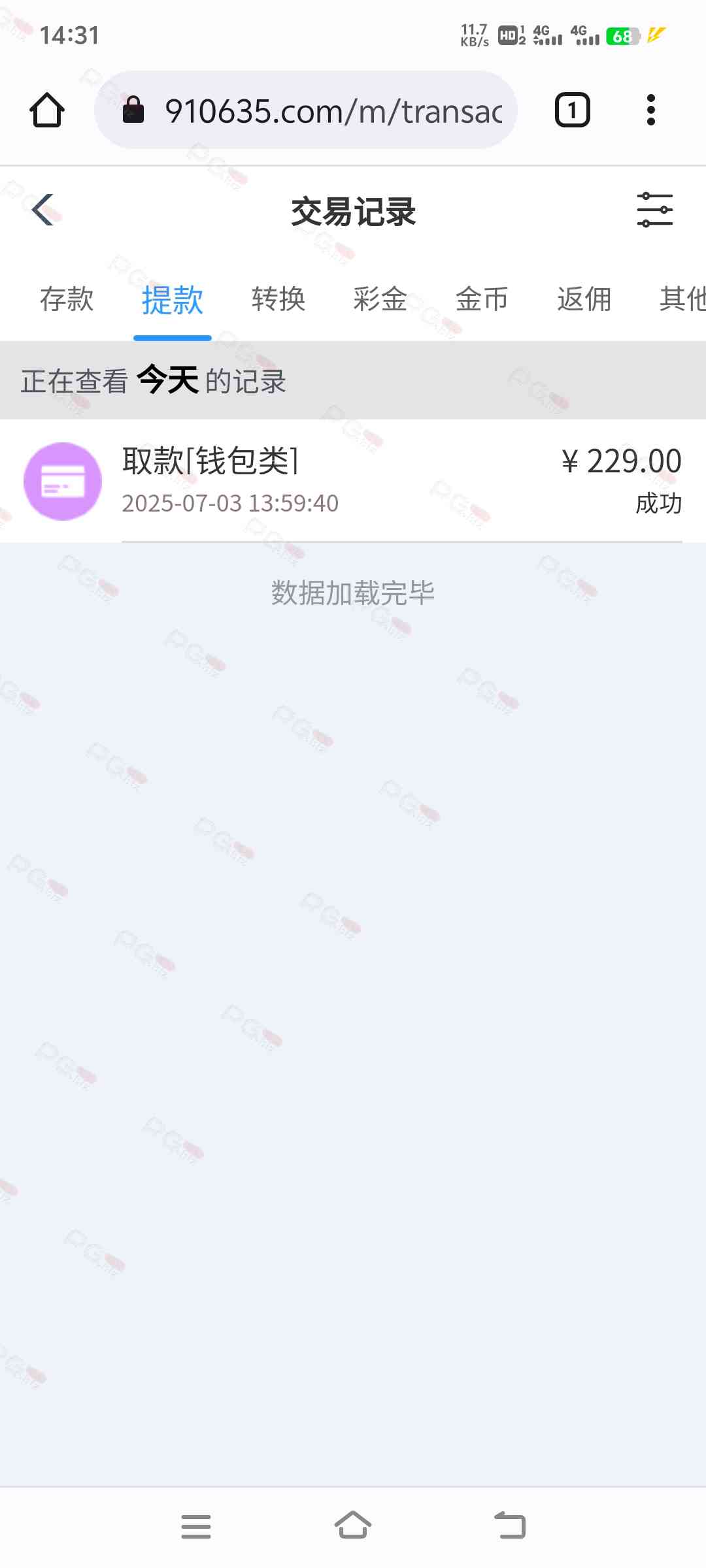Tap the browser home icon
Image resolution: width=706 pixels, height=1568 pixels.
click(47, 110)
